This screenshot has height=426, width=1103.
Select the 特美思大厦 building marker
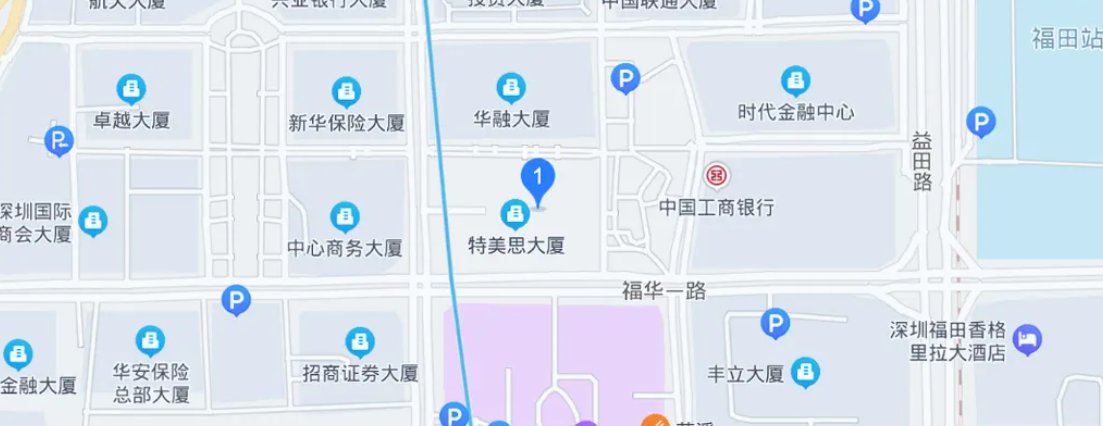(515, 212)
